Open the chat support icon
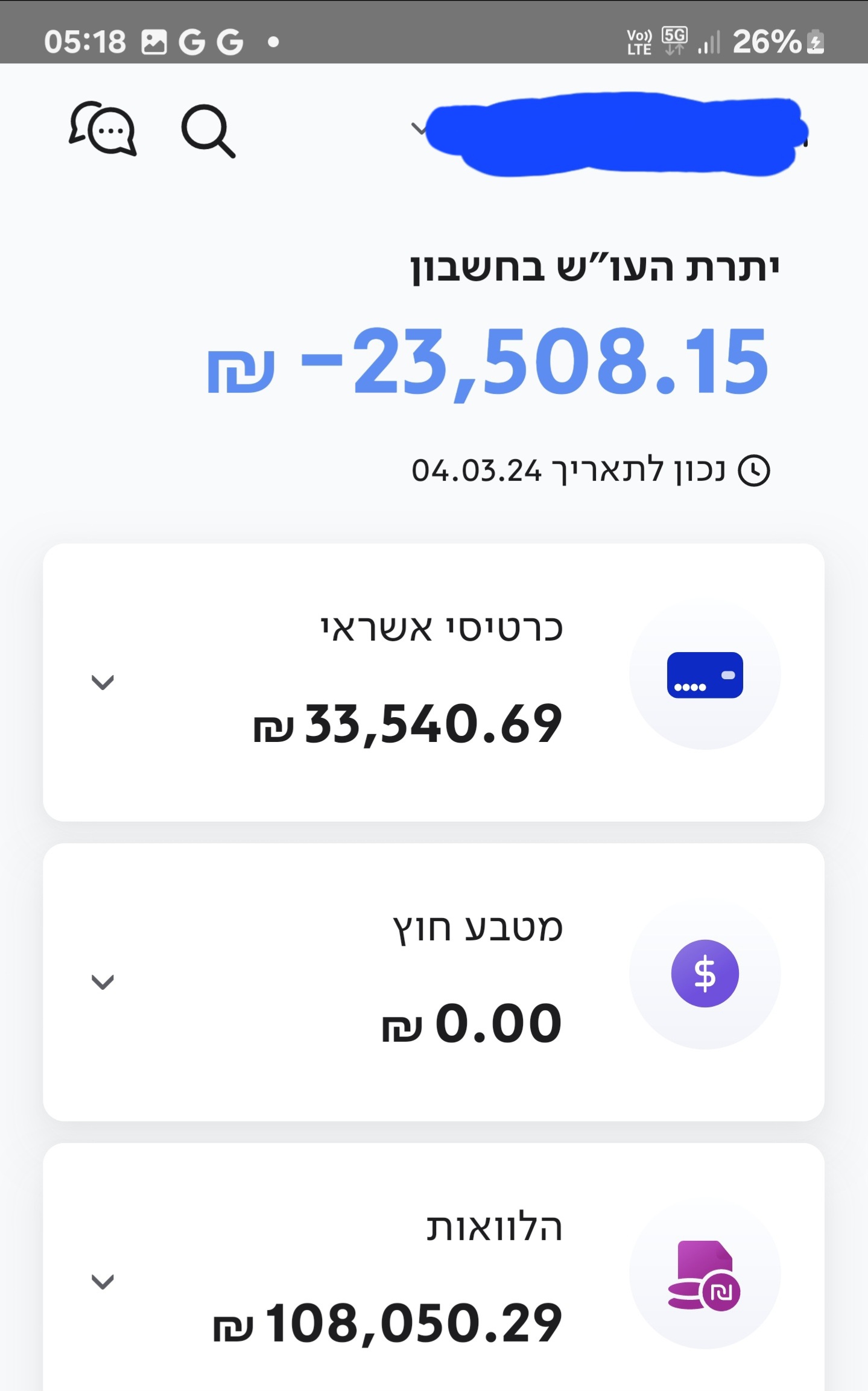Viewport: 868px width, 1391px height. click(x=103, y=129)
